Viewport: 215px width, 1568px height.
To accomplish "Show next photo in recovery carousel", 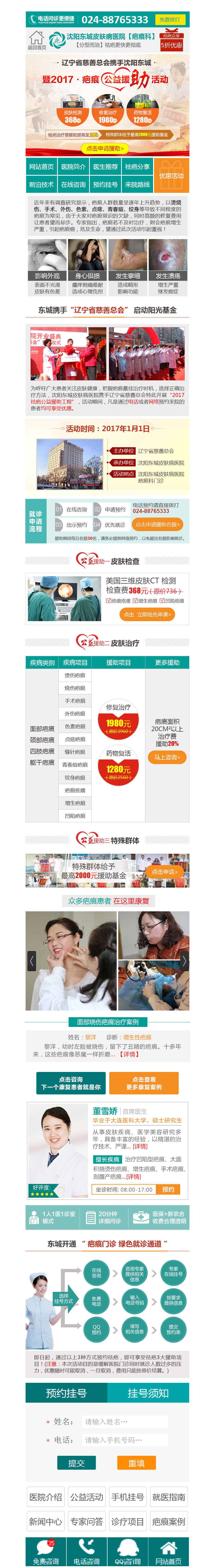I will pyautogui.click(x=184, y=961).
